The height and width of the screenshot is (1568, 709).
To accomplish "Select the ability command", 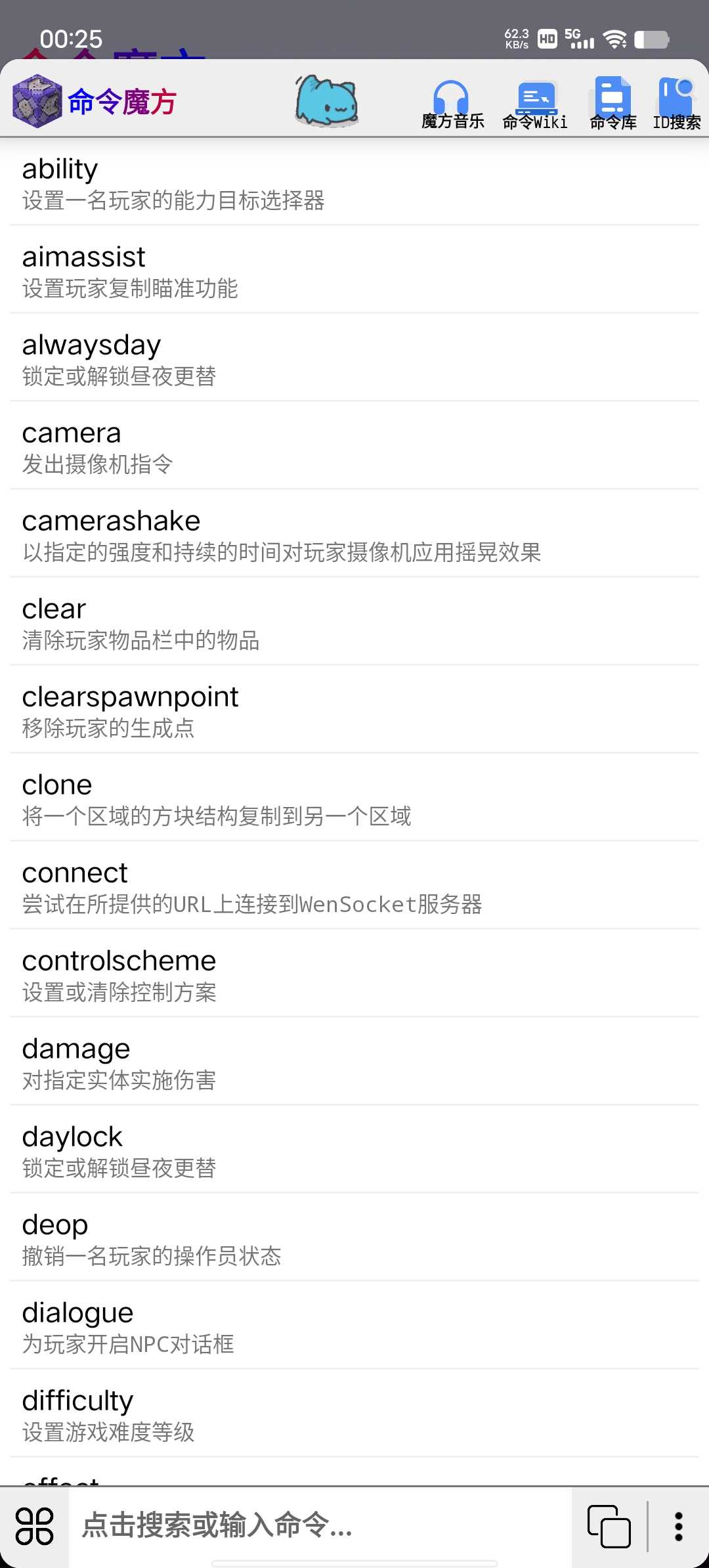I will click(354, 183).
